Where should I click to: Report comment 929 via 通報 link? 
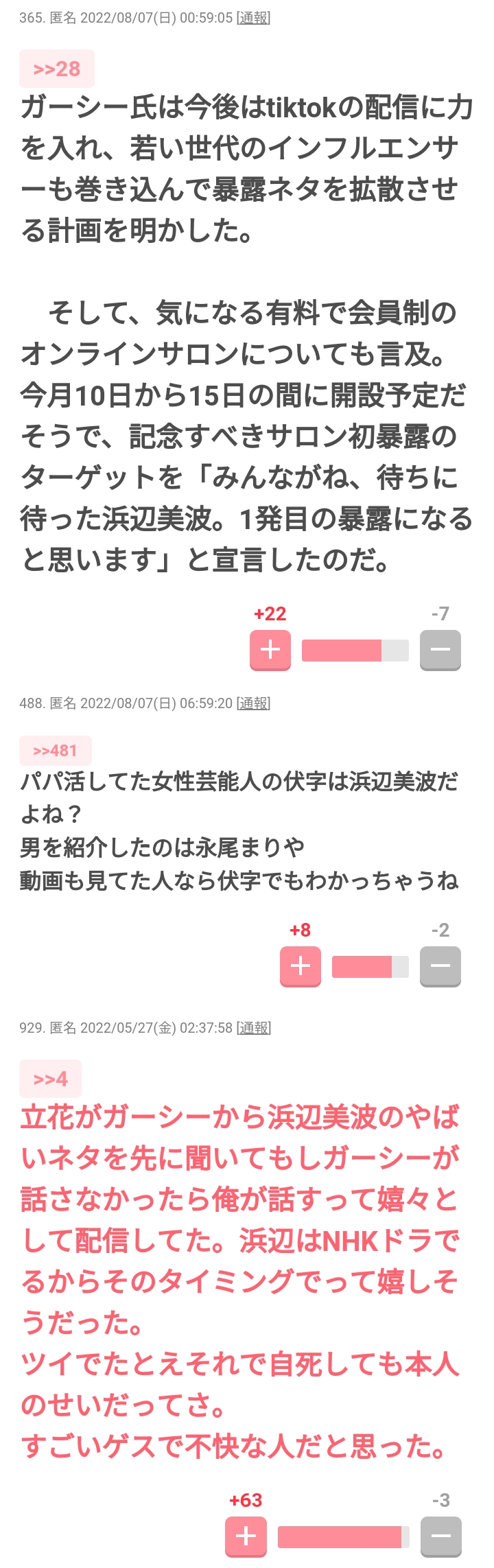click(253, 1028)
